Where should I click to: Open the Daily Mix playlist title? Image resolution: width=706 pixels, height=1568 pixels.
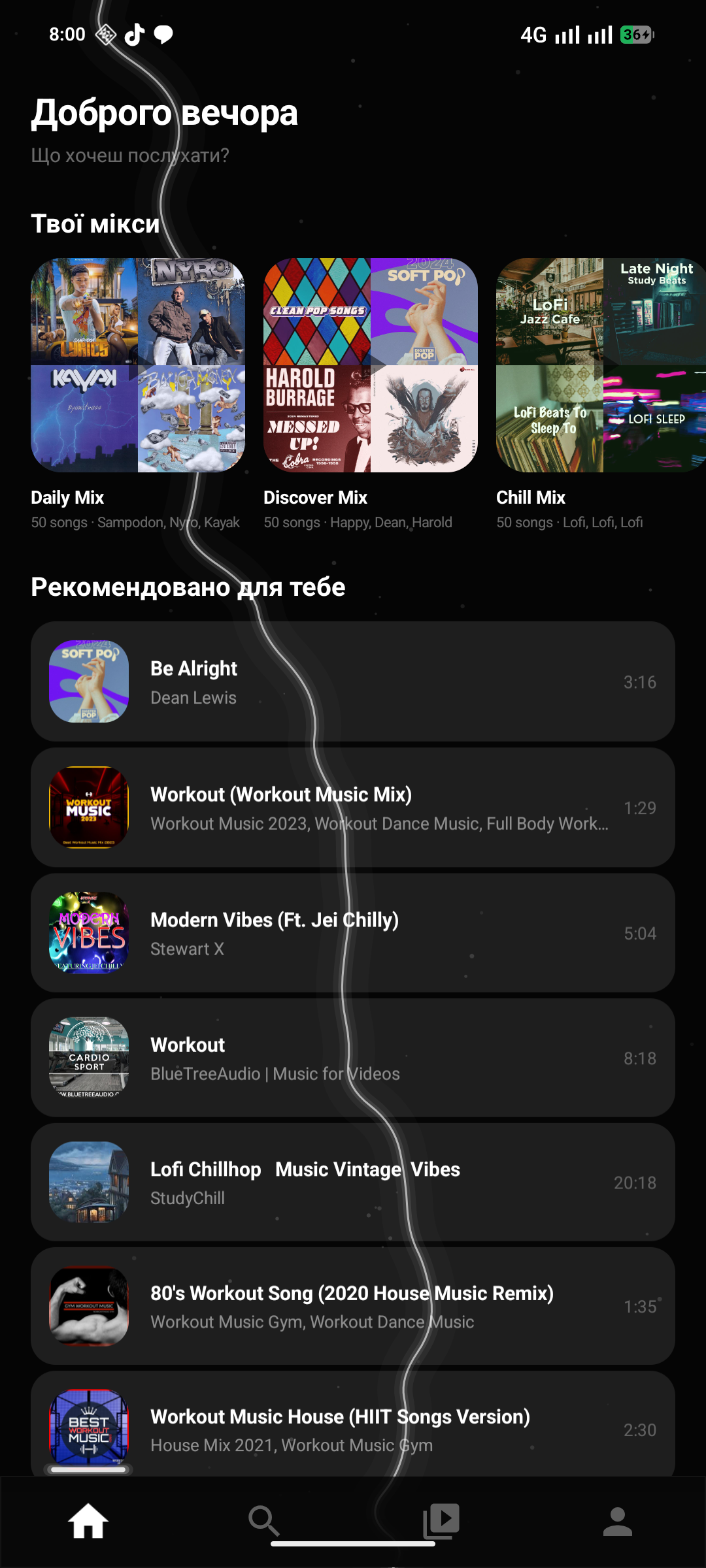67,497
